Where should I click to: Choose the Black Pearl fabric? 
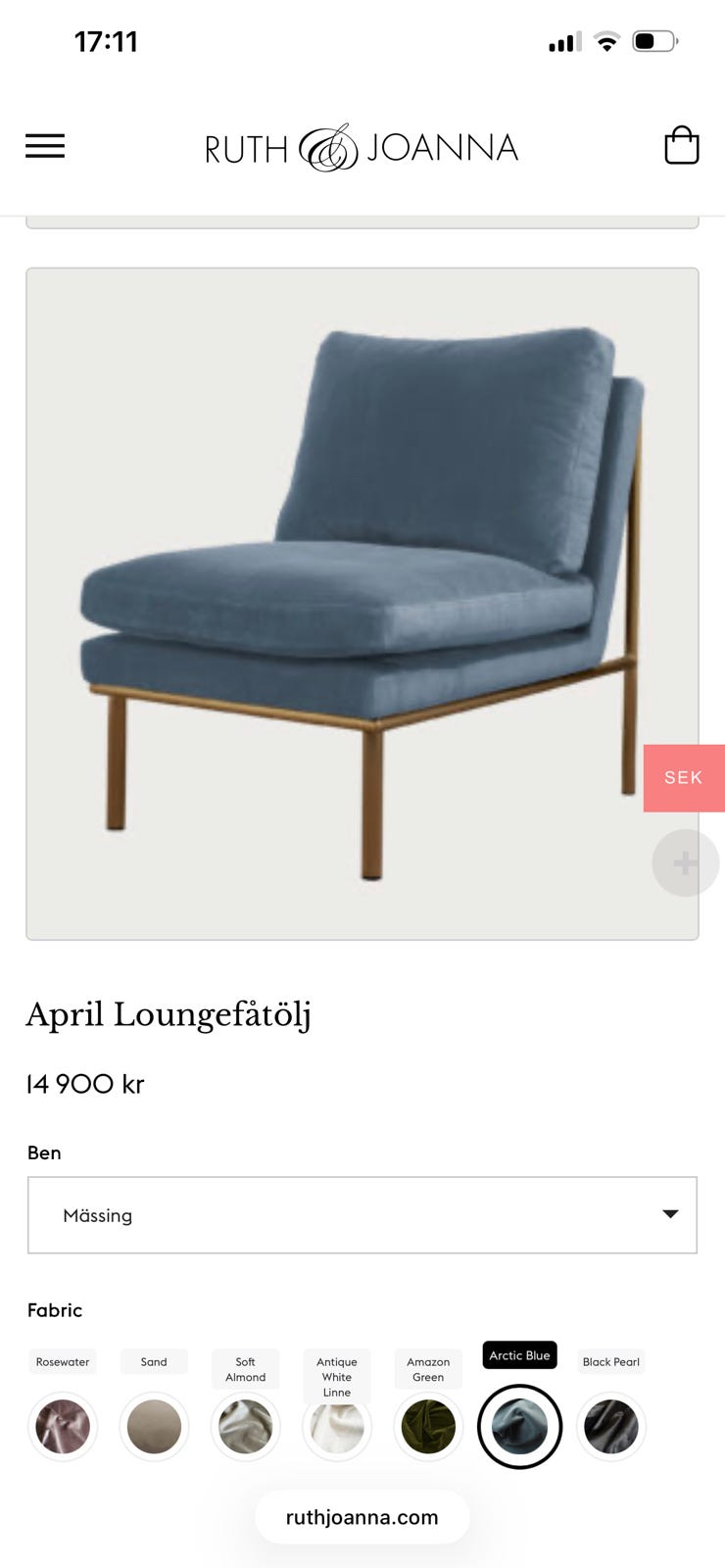coord(611,1427)
